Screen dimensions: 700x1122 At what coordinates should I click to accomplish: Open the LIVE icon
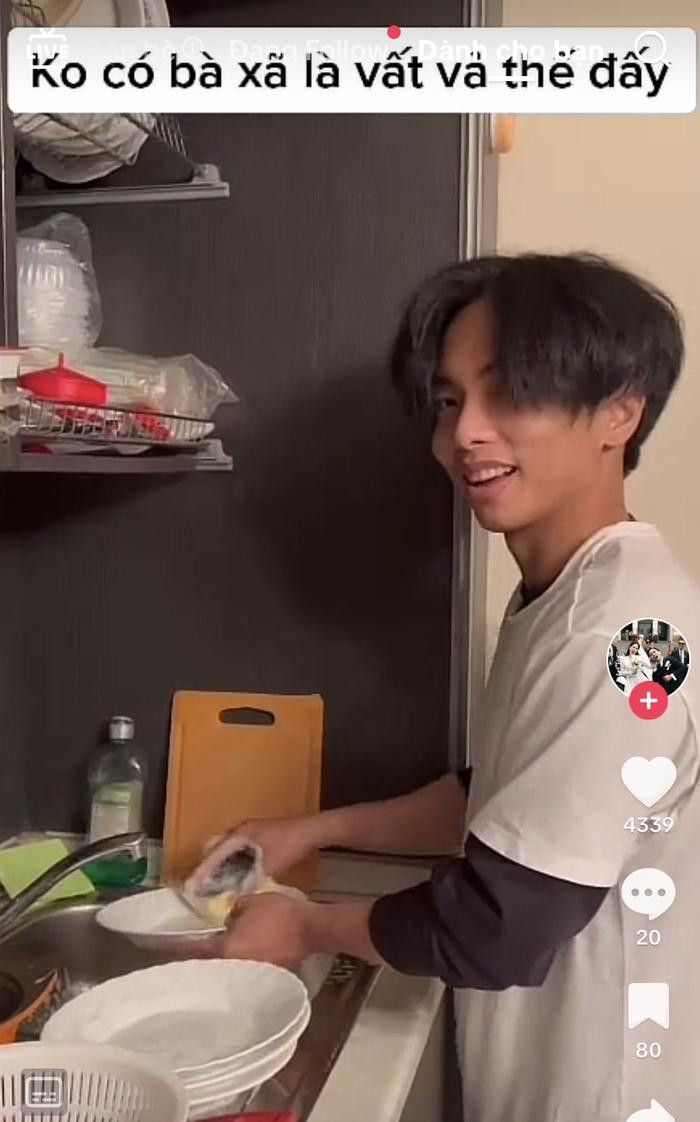46,47
